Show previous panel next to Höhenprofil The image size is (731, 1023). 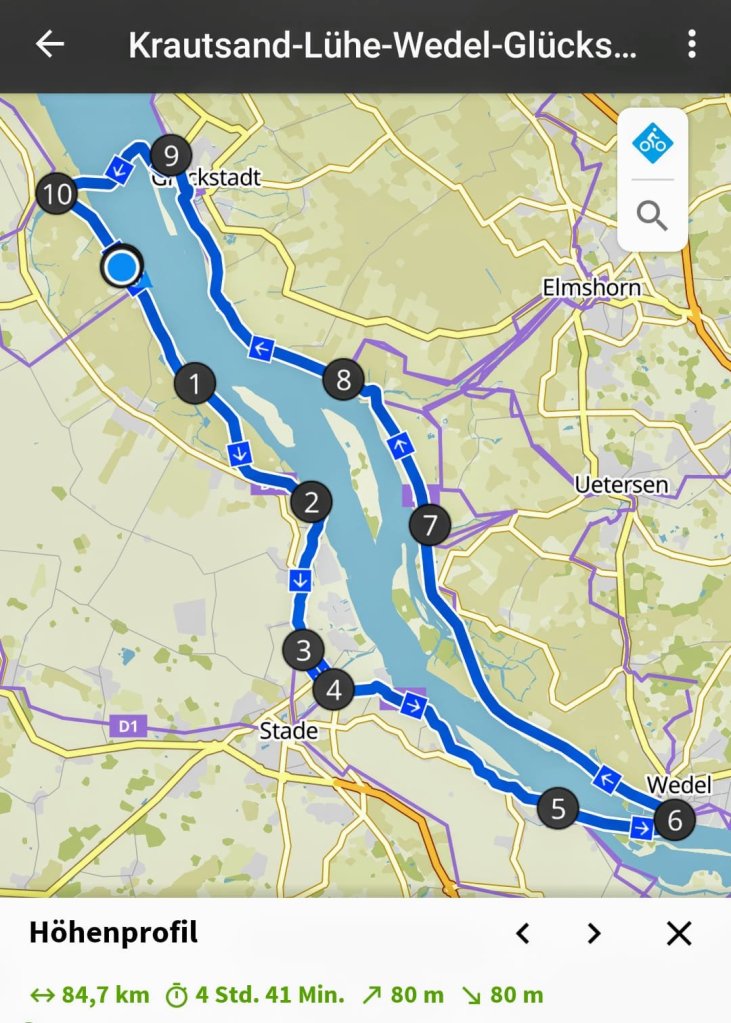point(522,934)
